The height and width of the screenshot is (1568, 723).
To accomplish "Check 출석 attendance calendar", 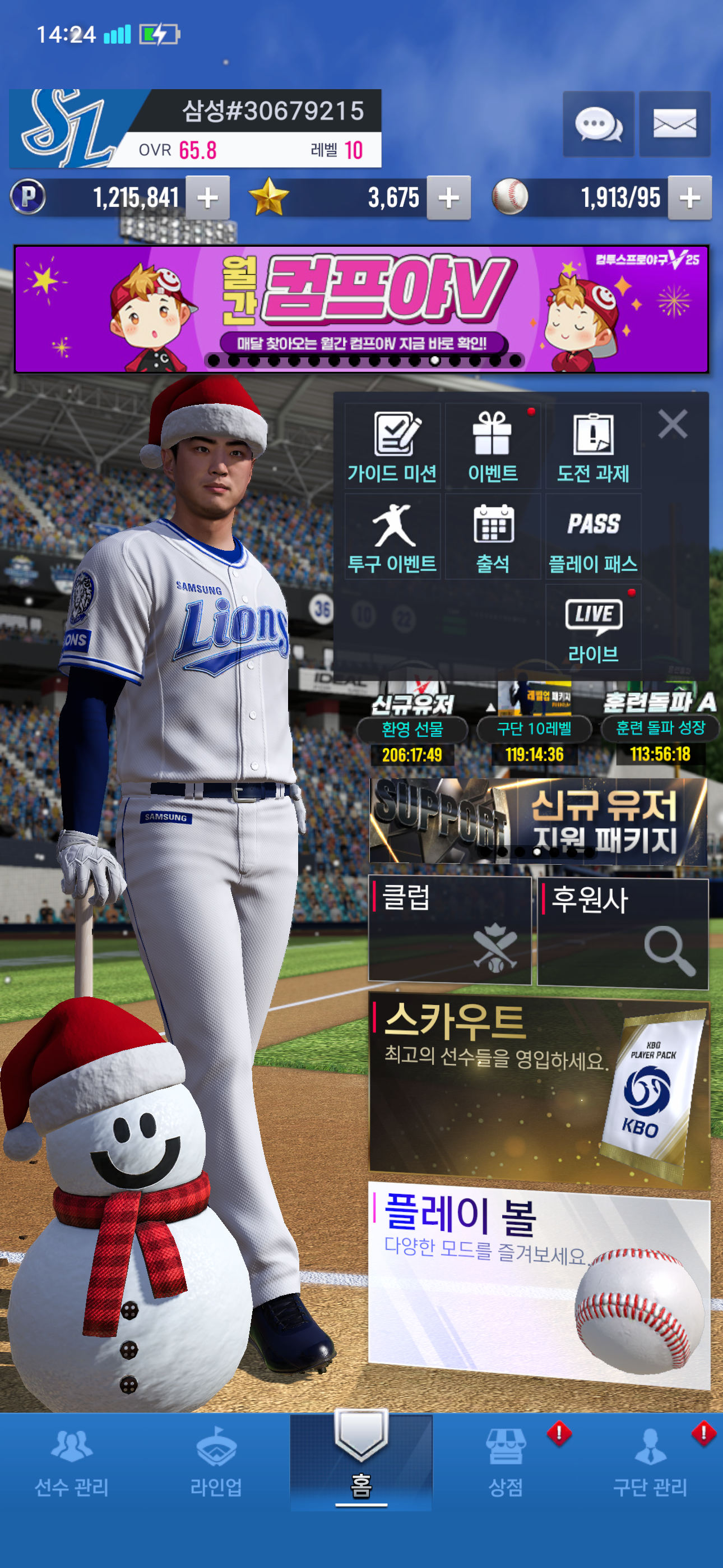I will [493, 537].
